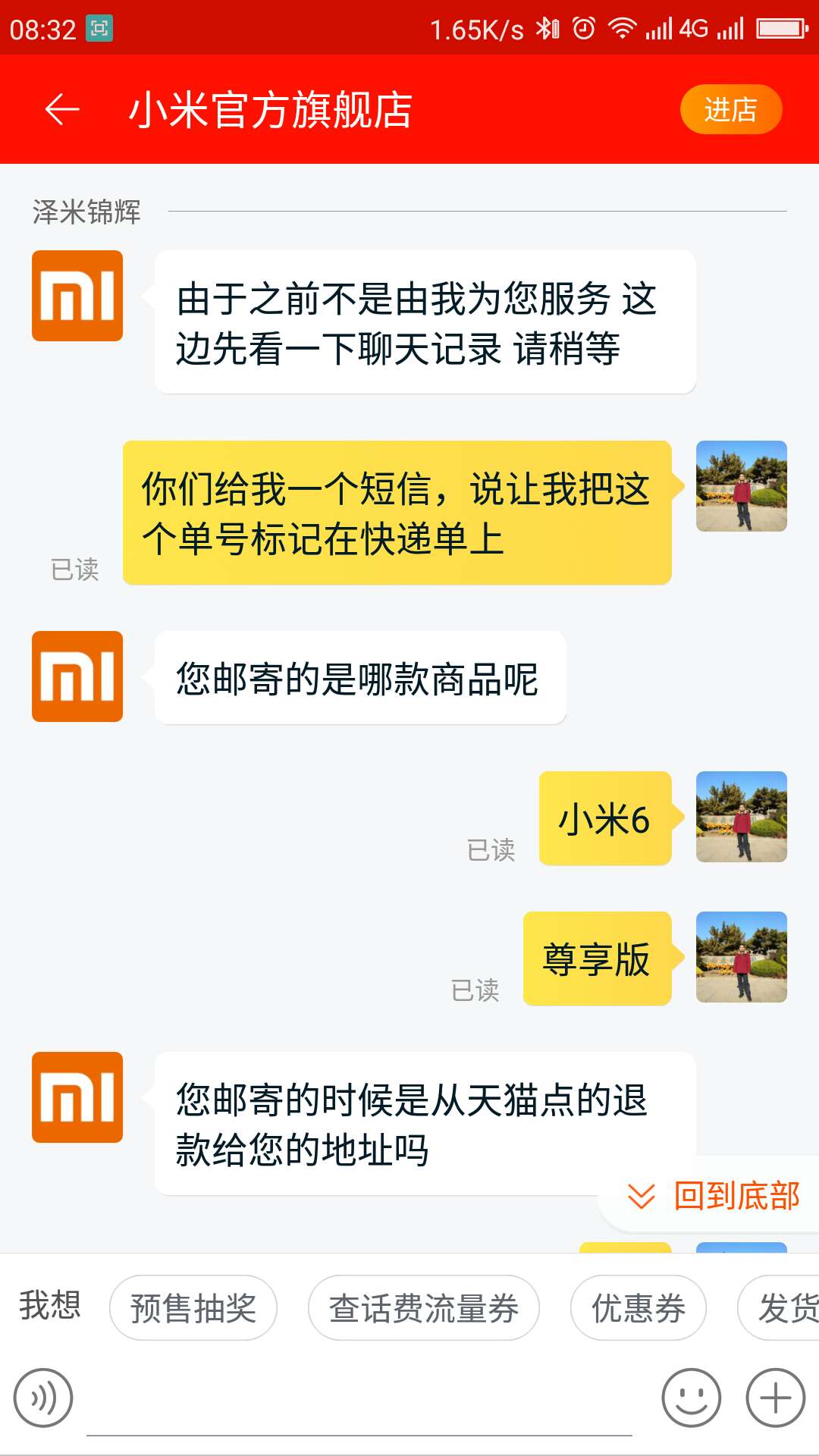Open Xiaomi store avatar beside first message
The height and width of the screenshot is (1456, 819).
pyautogui.click(x=77, y=296)
